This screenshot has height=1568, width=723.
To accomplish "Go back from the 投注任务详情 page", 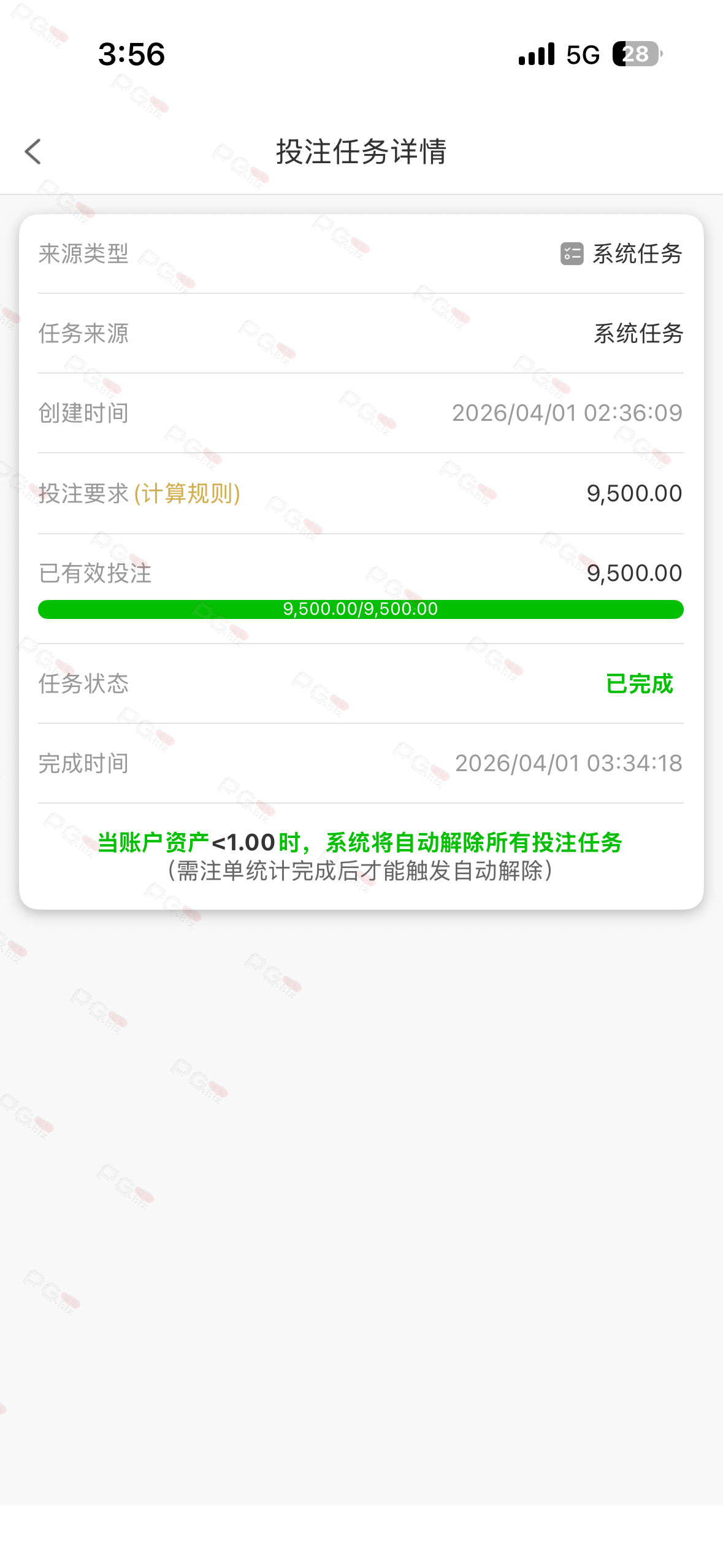I will pos(33,152).
